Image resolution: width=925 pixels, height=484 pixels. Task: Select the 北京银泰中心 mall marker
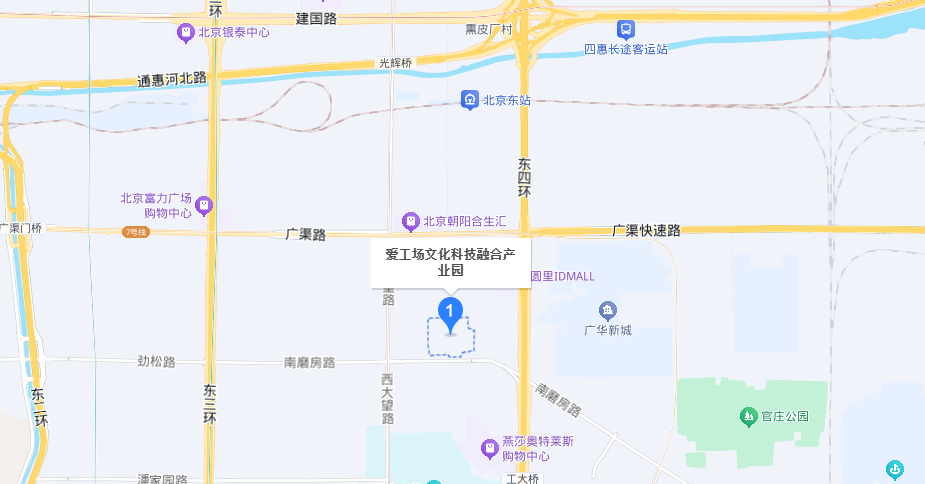185,32
